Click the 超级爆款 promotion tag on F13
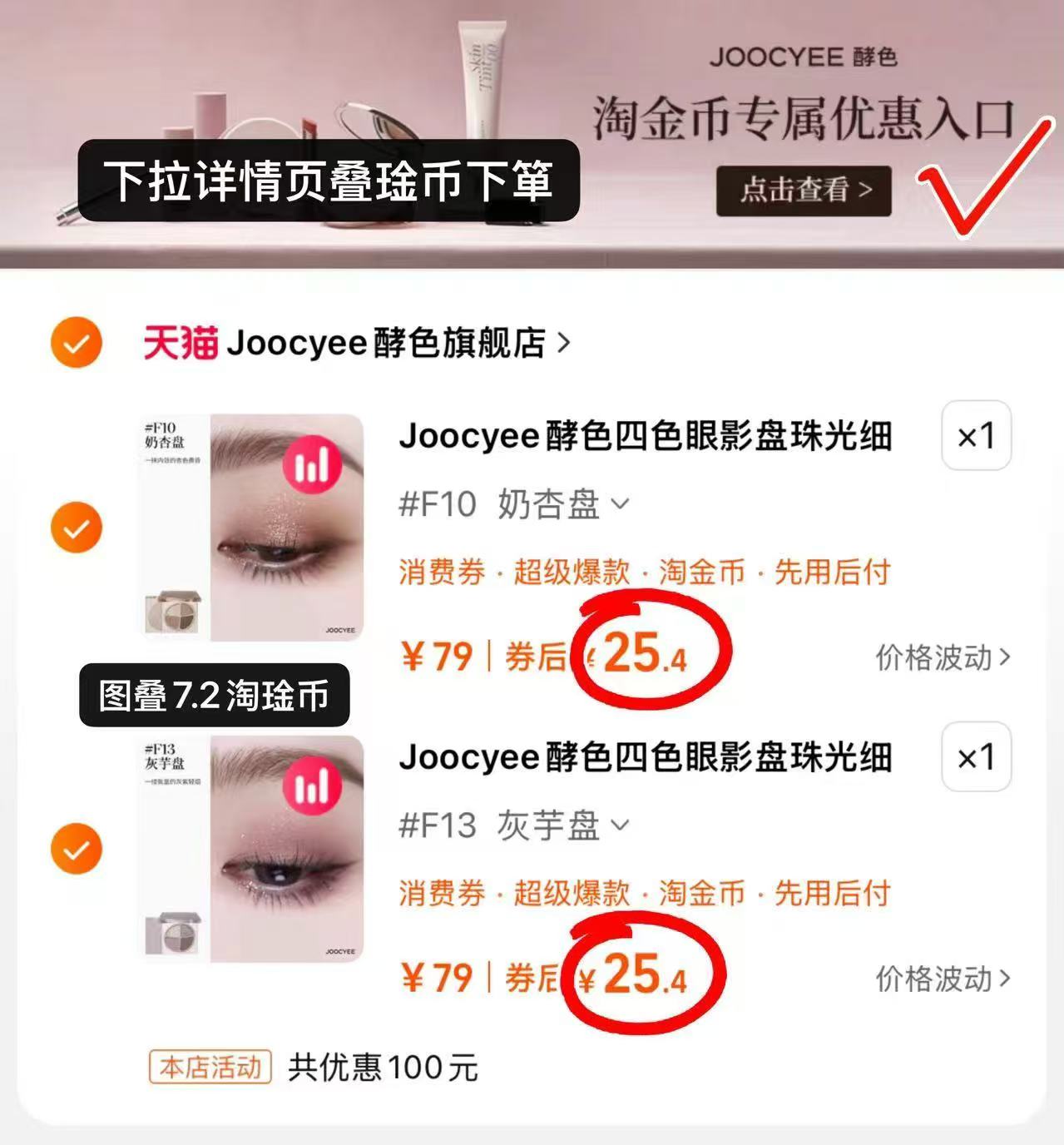Image resolution: width=1064 pixels, height=1145 pixels. click(573, 893)
